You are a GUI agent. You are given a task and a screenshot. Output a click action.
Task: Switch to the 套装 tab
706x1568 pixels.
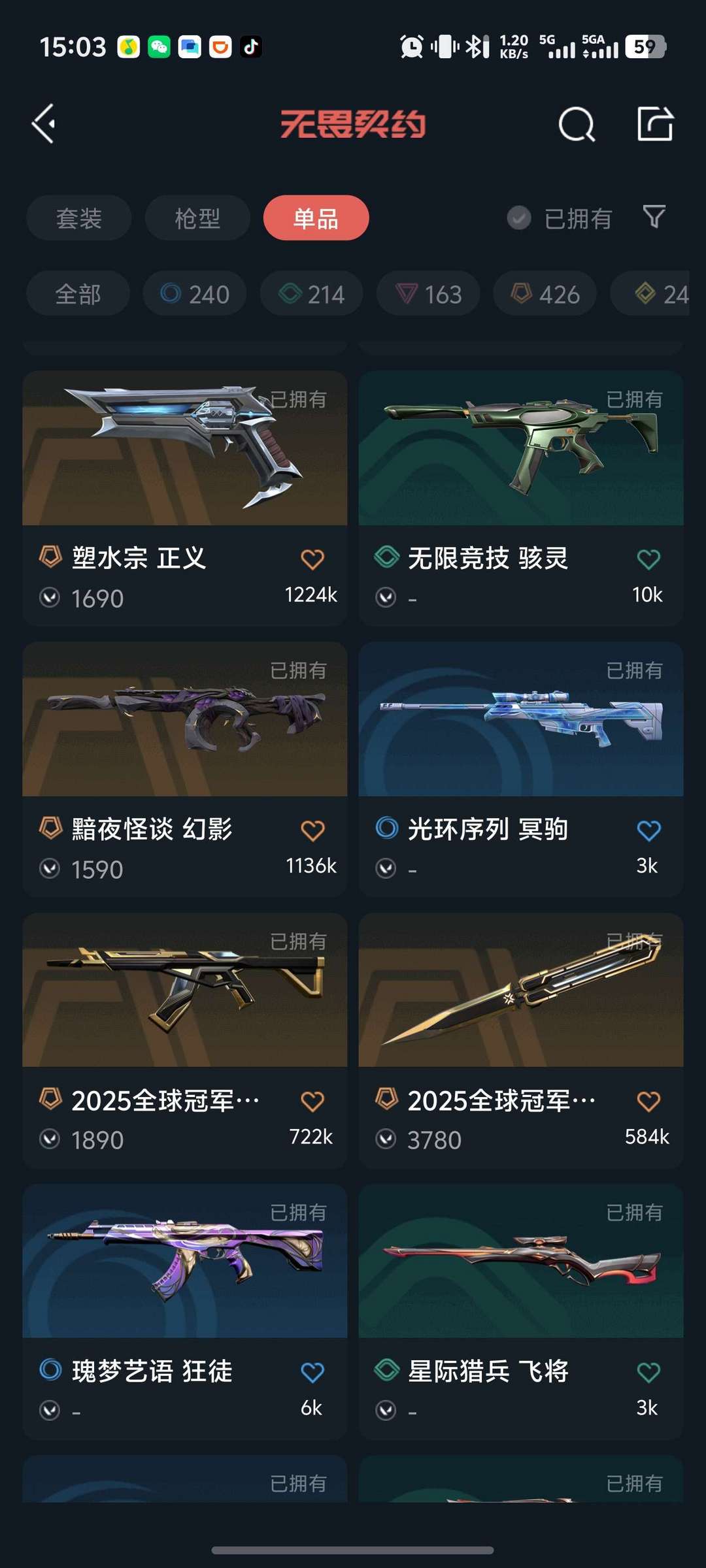(78, 218)
